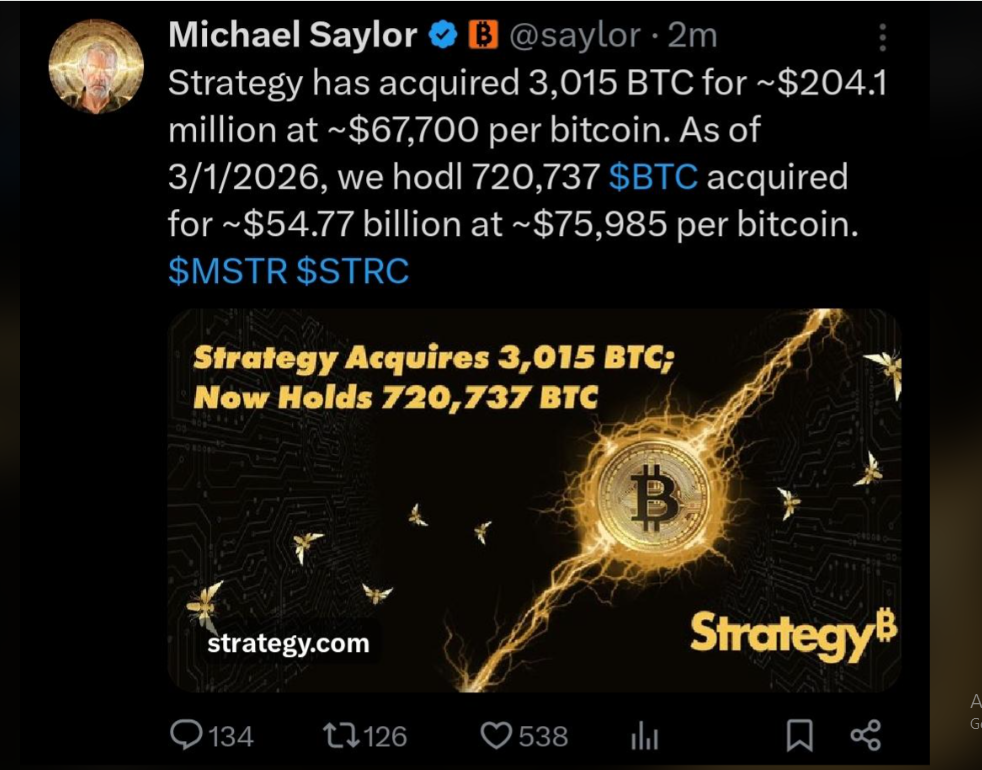Like Michael Saylor's tweet
The width and height of the screenshot is (982, 770).
point(497,736)
